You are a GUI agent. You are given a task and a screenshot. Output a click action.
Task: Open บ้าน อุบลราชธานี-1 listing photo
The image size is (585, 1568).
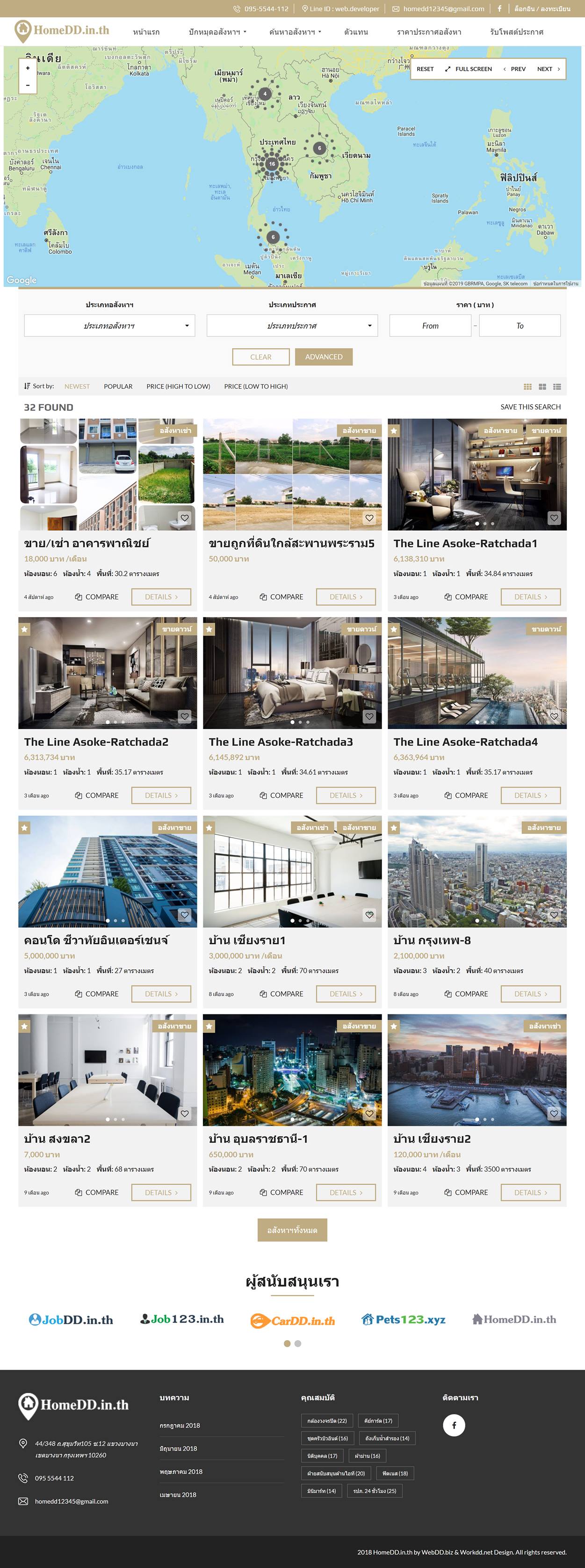(292, 1070)
